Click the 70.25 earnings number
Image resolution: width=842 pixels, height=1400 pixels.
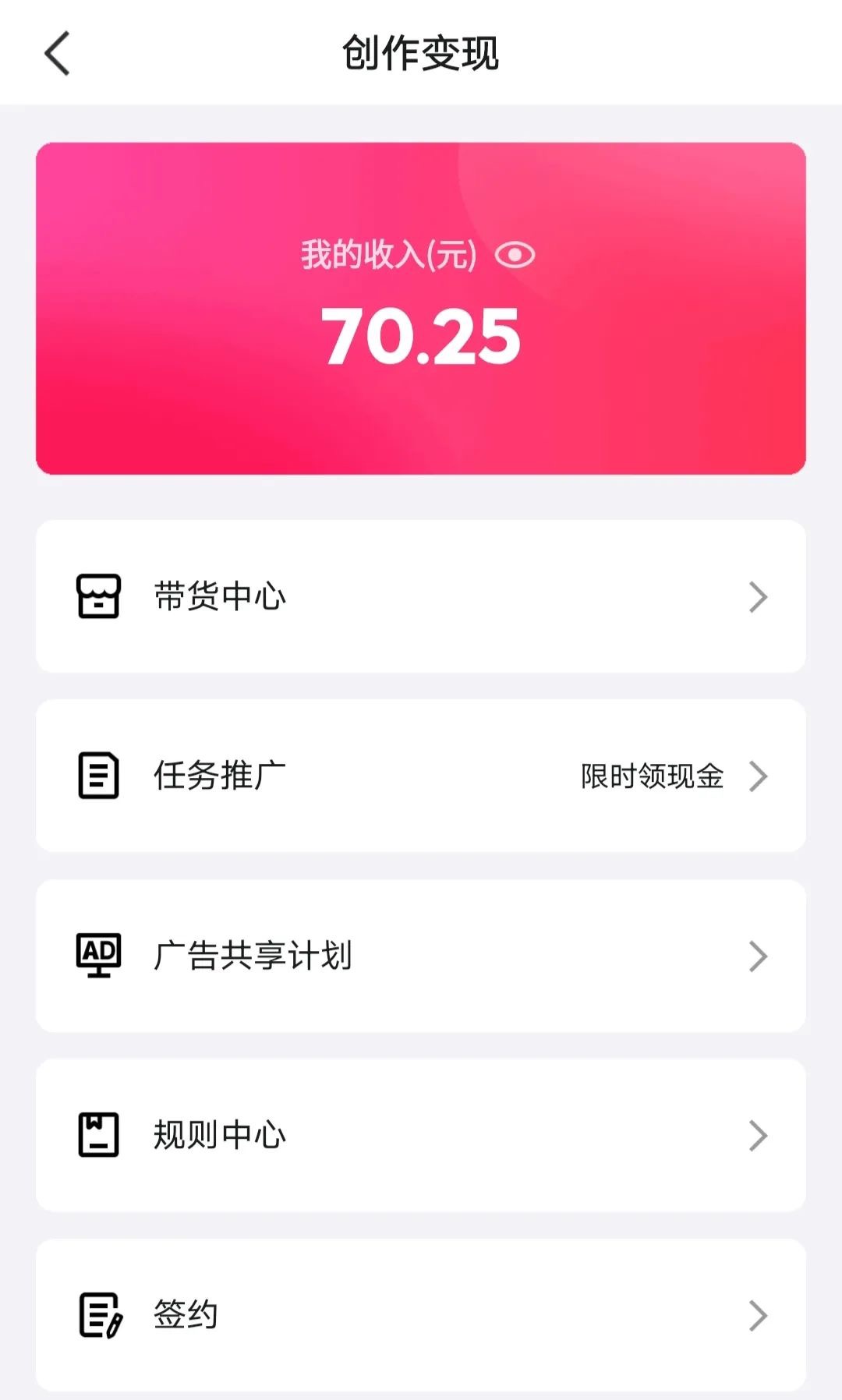tap(421, 335)
